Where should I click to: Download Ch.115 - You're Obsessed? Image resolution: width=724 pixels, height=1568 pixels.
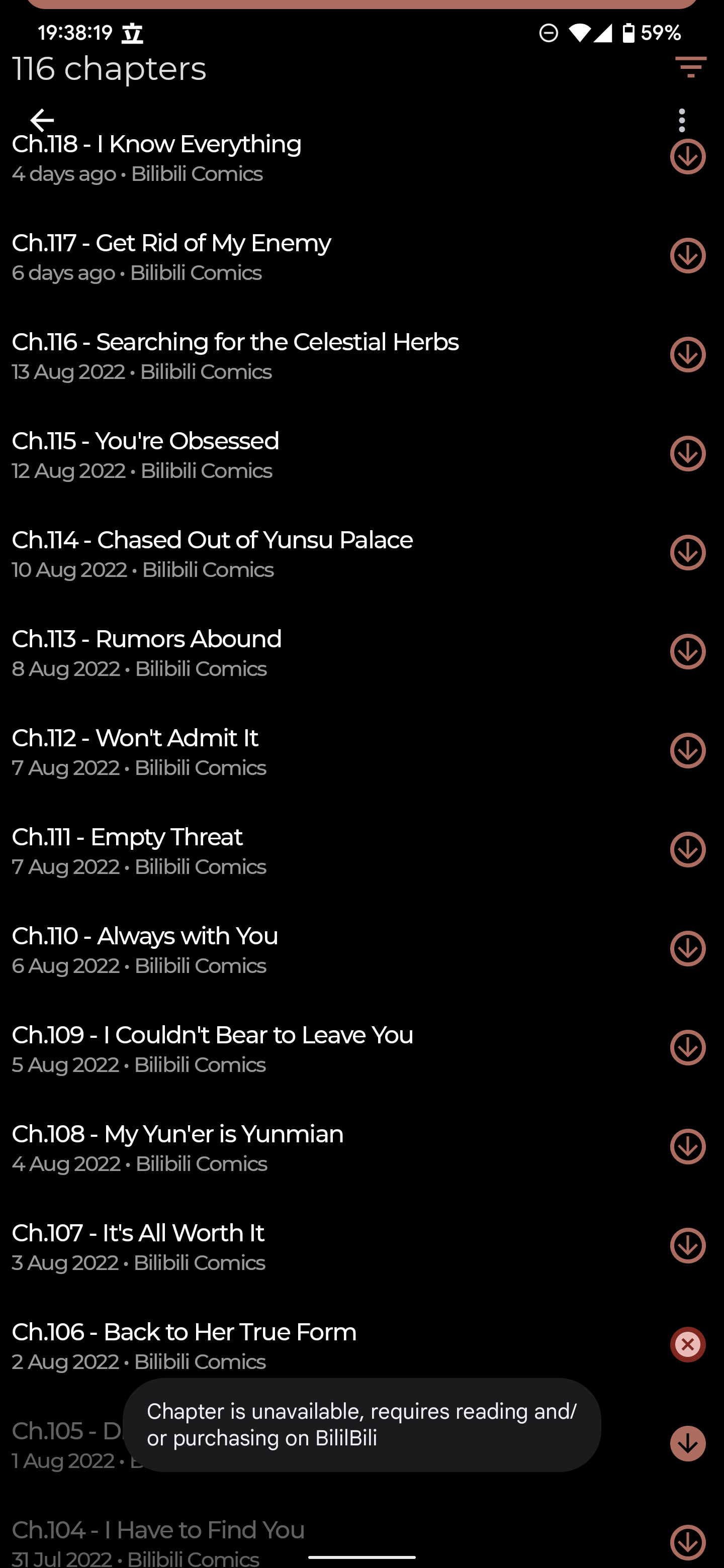687,453
